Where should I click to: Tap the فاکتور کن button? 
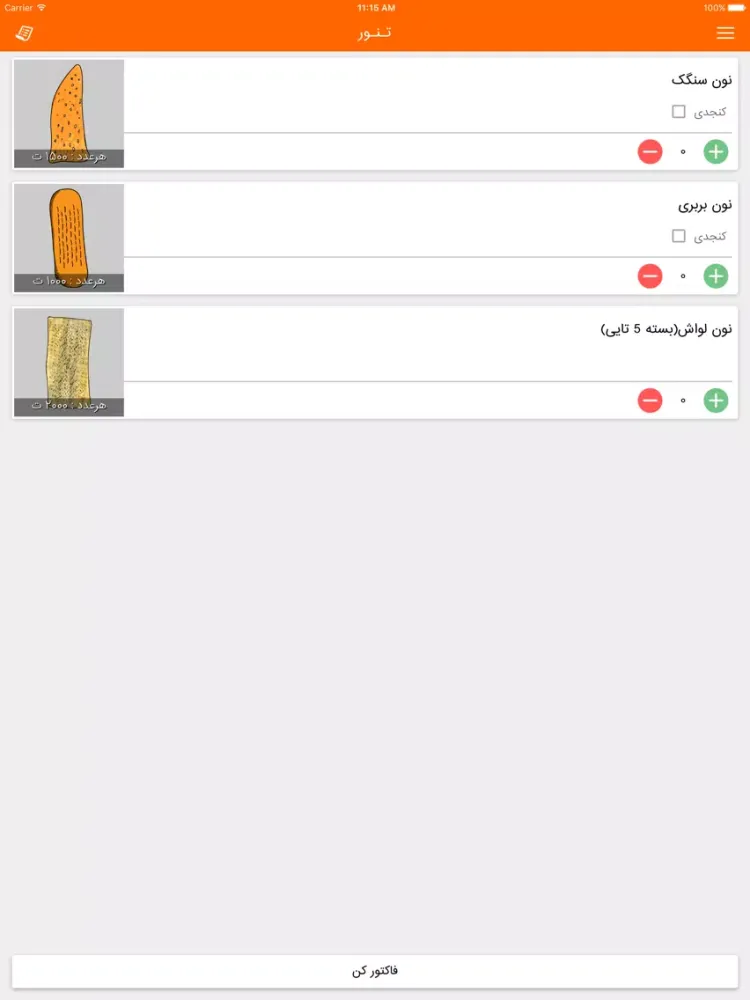[x=375, y=971]
